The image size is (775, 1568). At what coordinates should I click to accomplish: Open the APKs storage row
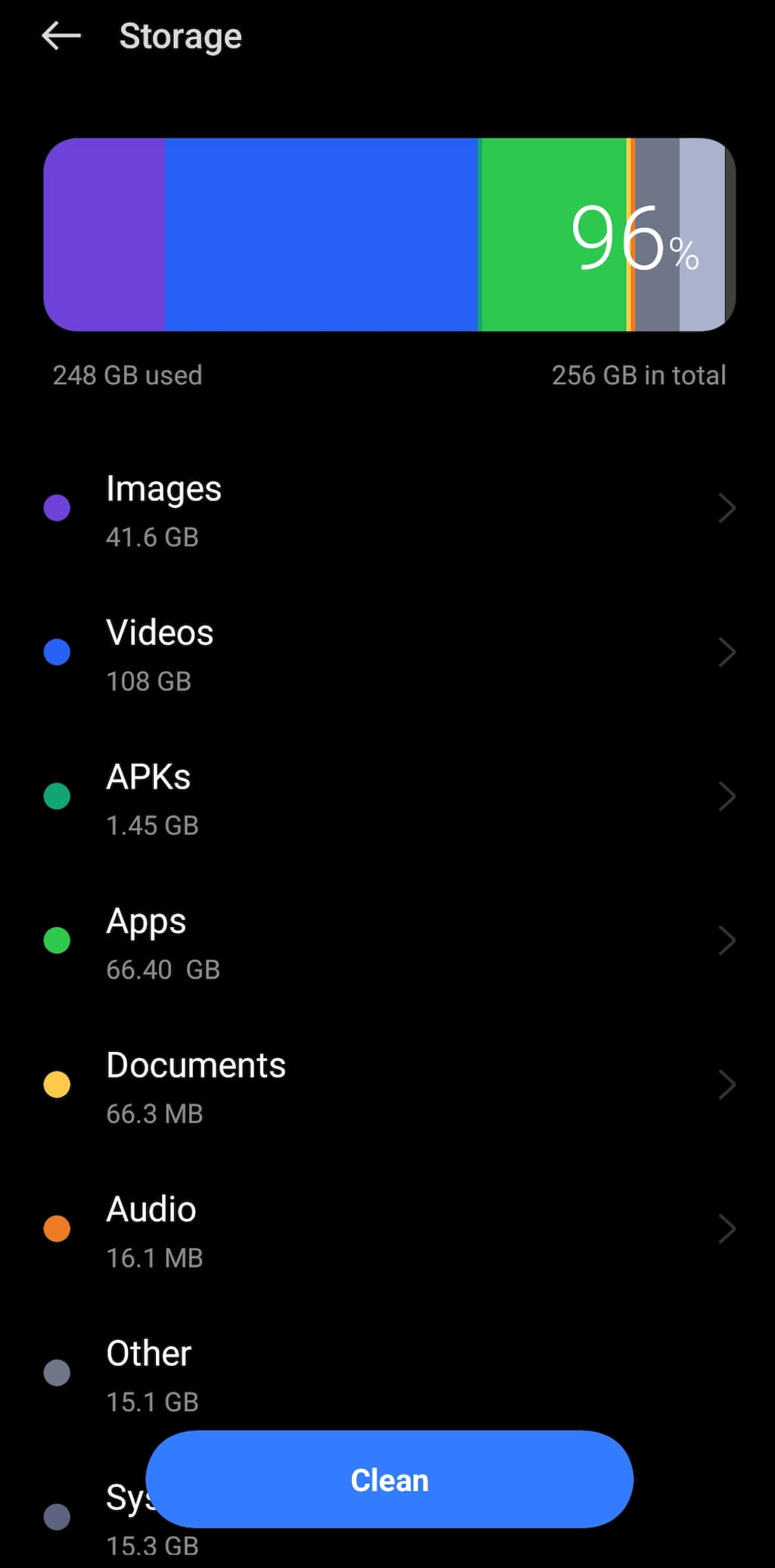point(387,798)
